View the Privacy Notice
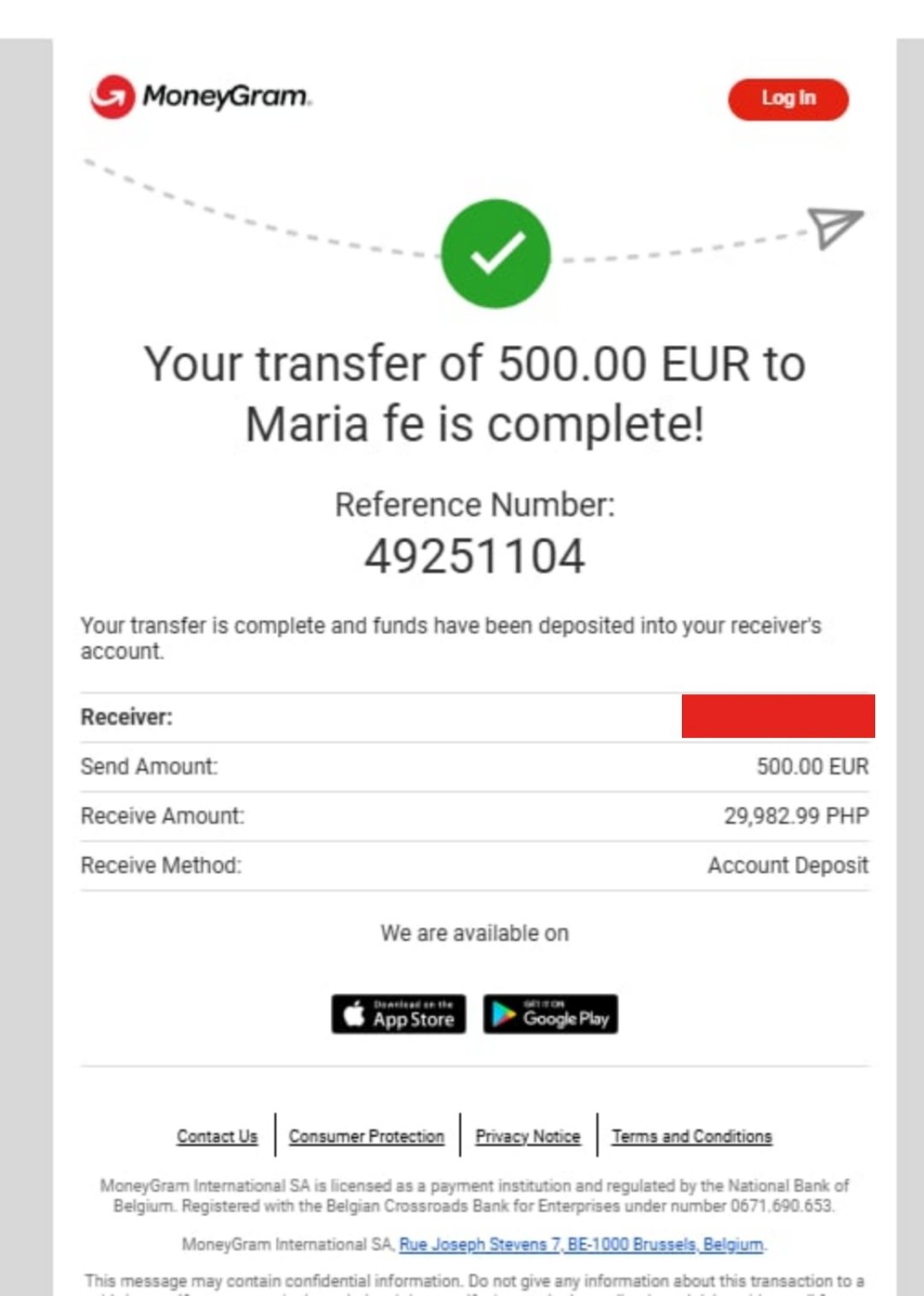This screenshot has height=1296, width=924. click(527, 1136)
